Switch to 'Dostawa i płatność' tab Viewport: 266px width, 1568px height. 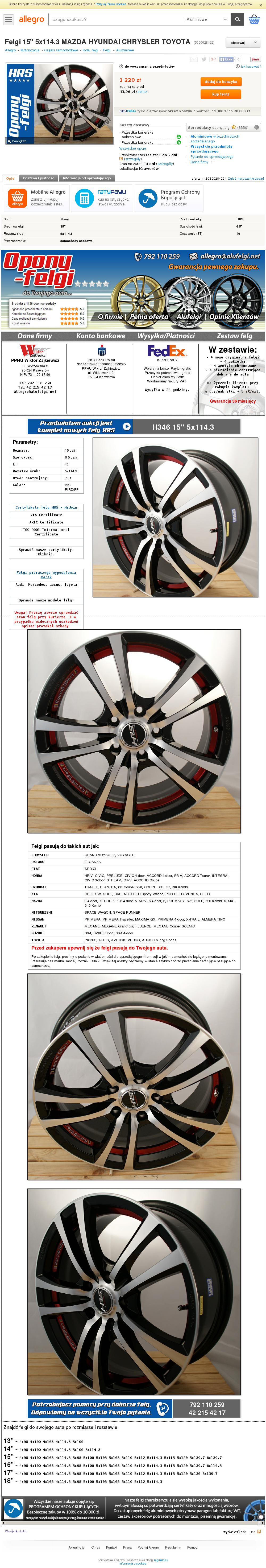click(x=38, y=178)
